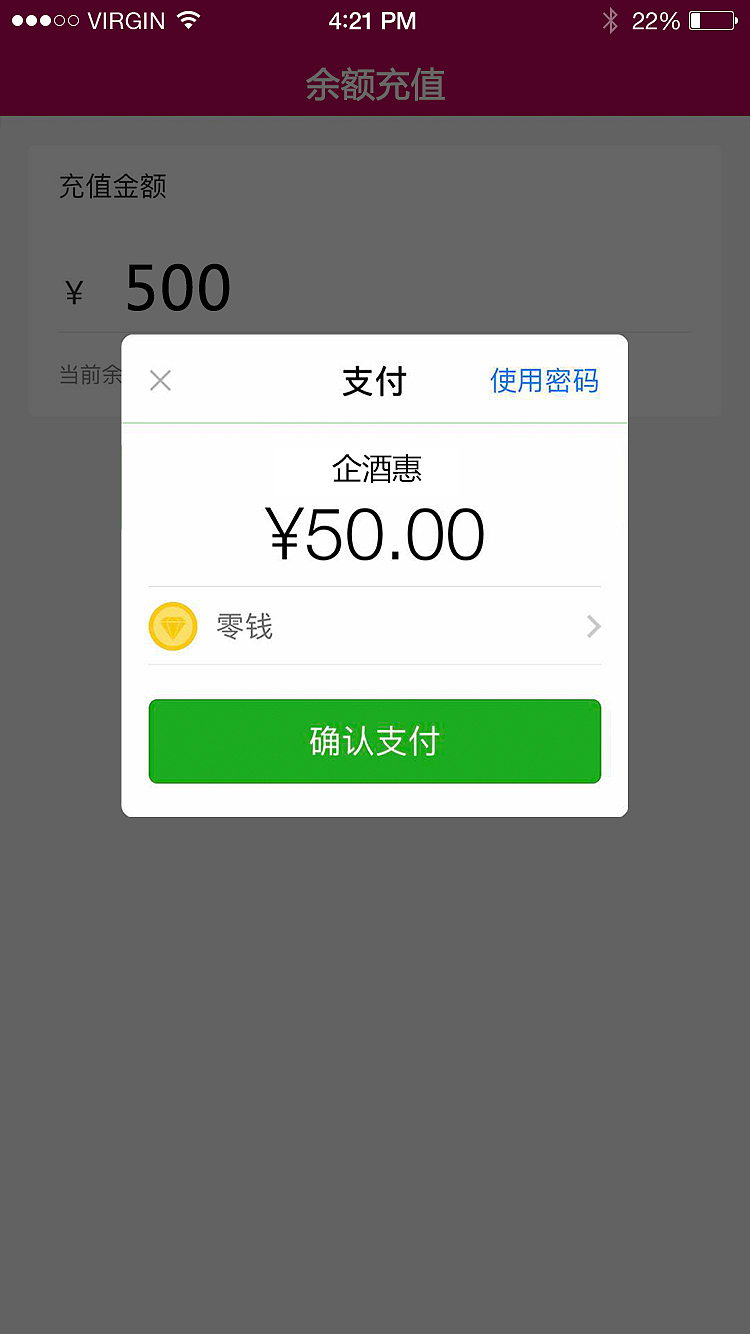The image size is (750, 1334).
Task: Switch to password entry via 使用密码
Action: coord(544,380)
